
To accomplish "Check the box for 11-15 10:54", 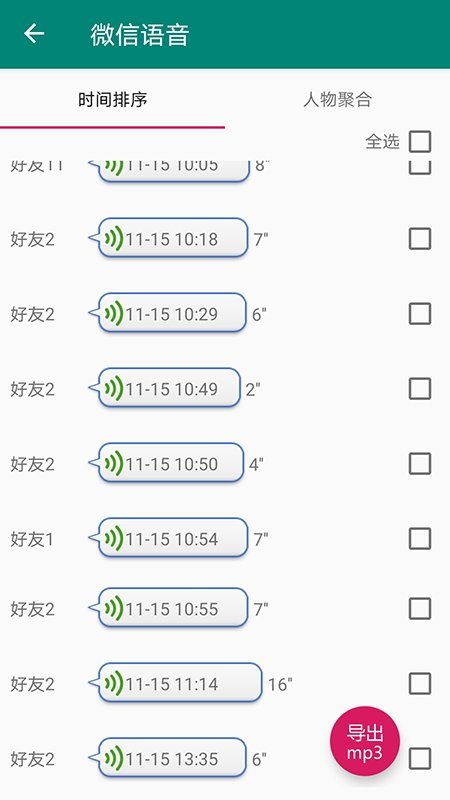I will [x=420, y=538].
